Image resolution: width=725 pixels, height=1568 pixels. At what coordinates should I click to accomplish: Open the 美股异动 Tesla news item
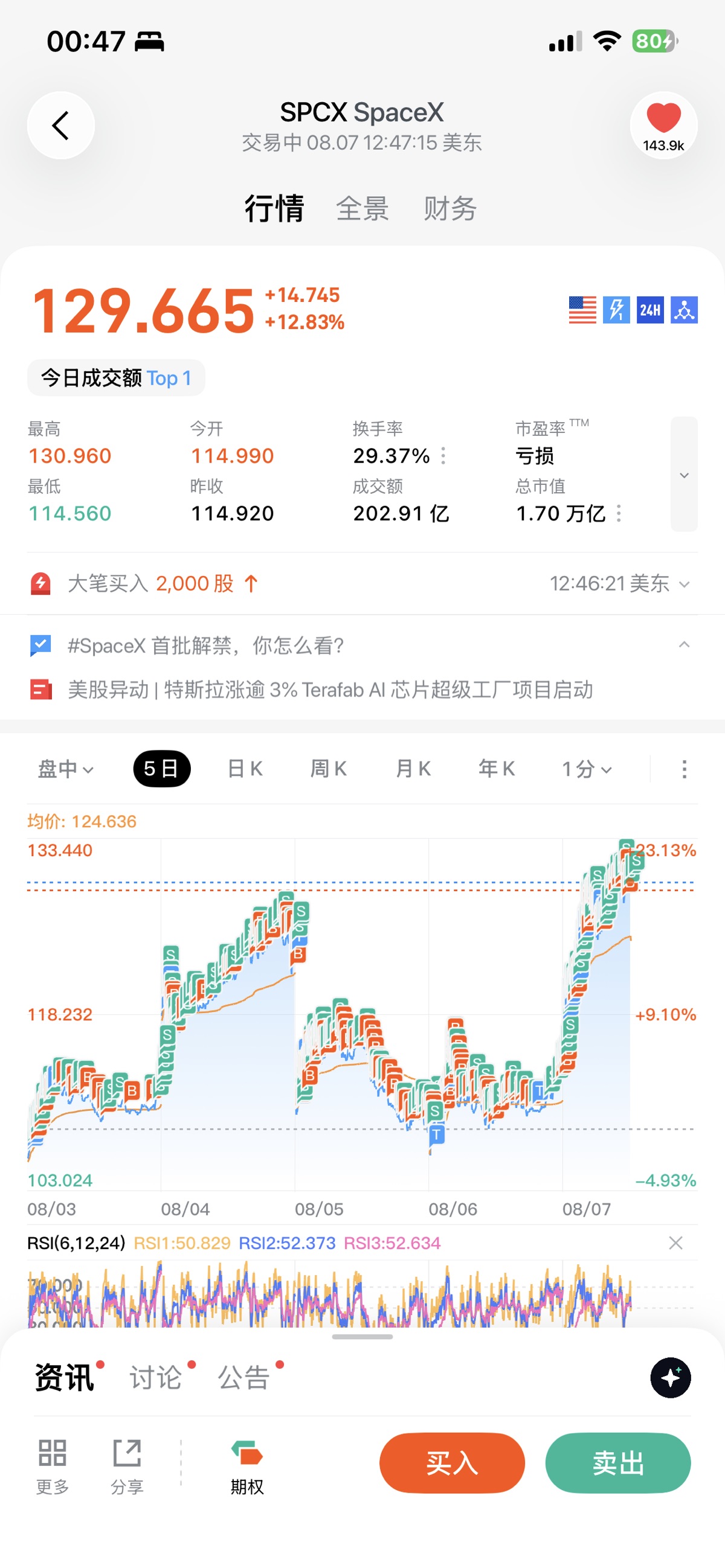click(330, 690)
